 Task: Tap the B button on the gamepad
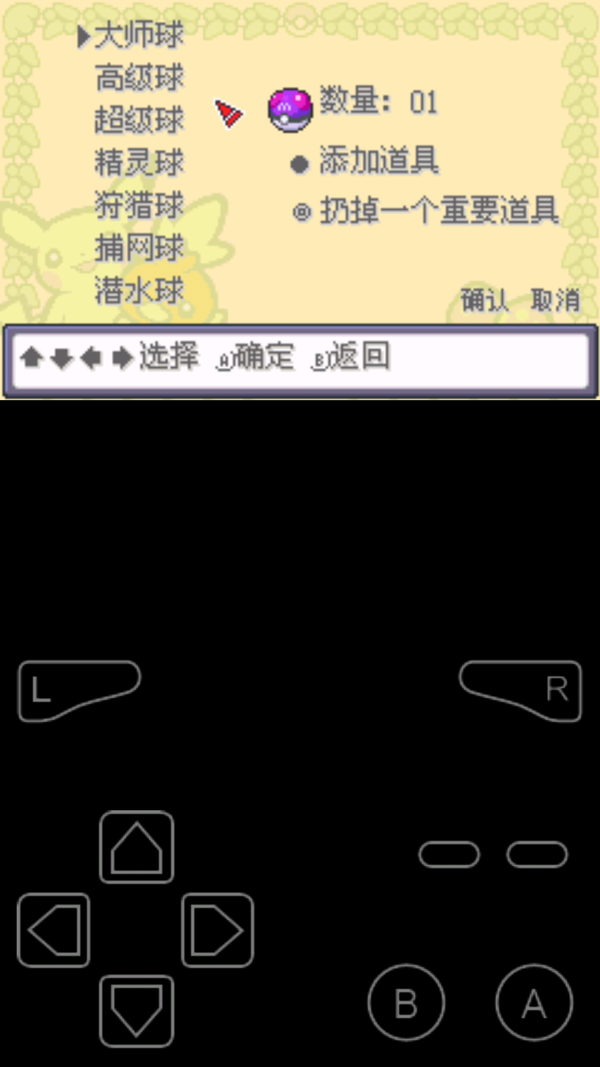(x=406, y=1002)
